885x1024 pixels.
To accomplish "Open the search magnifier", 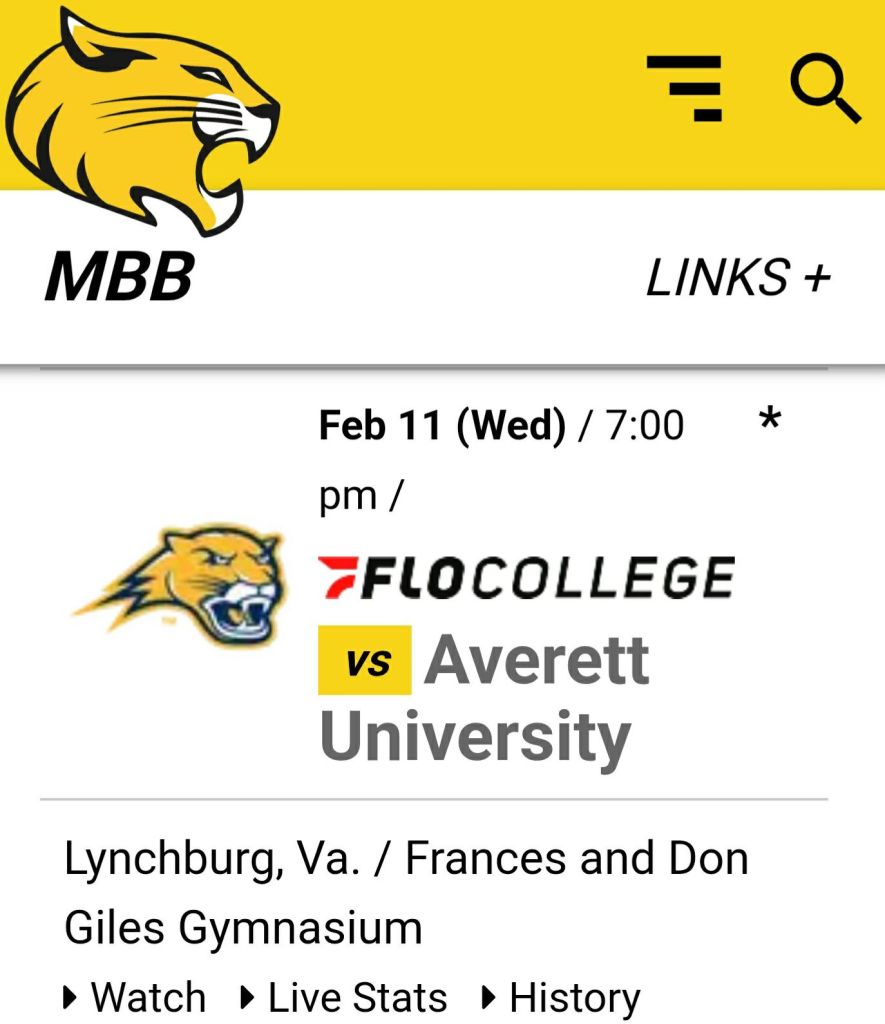I will coord(825,88).
